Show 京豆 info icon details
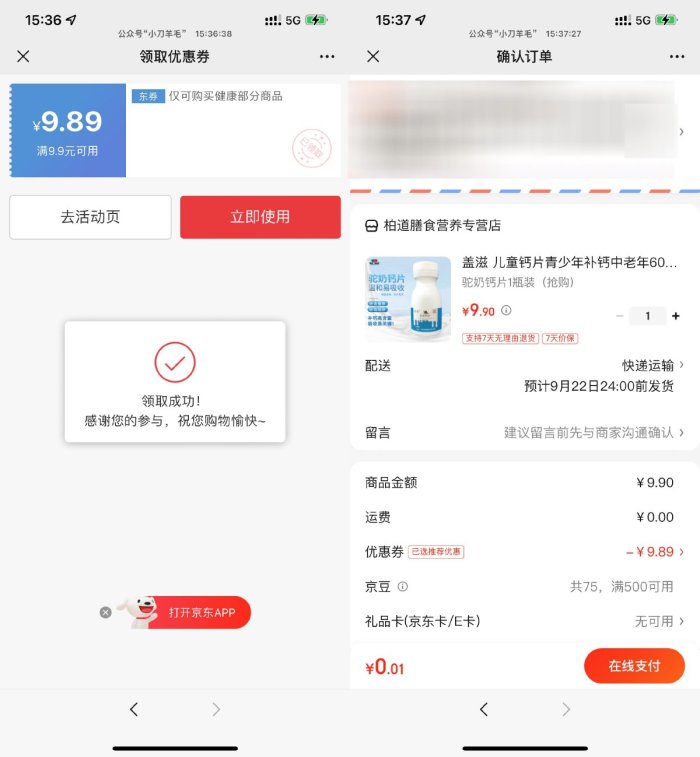 pyautogui.click(x=403, y=587)
